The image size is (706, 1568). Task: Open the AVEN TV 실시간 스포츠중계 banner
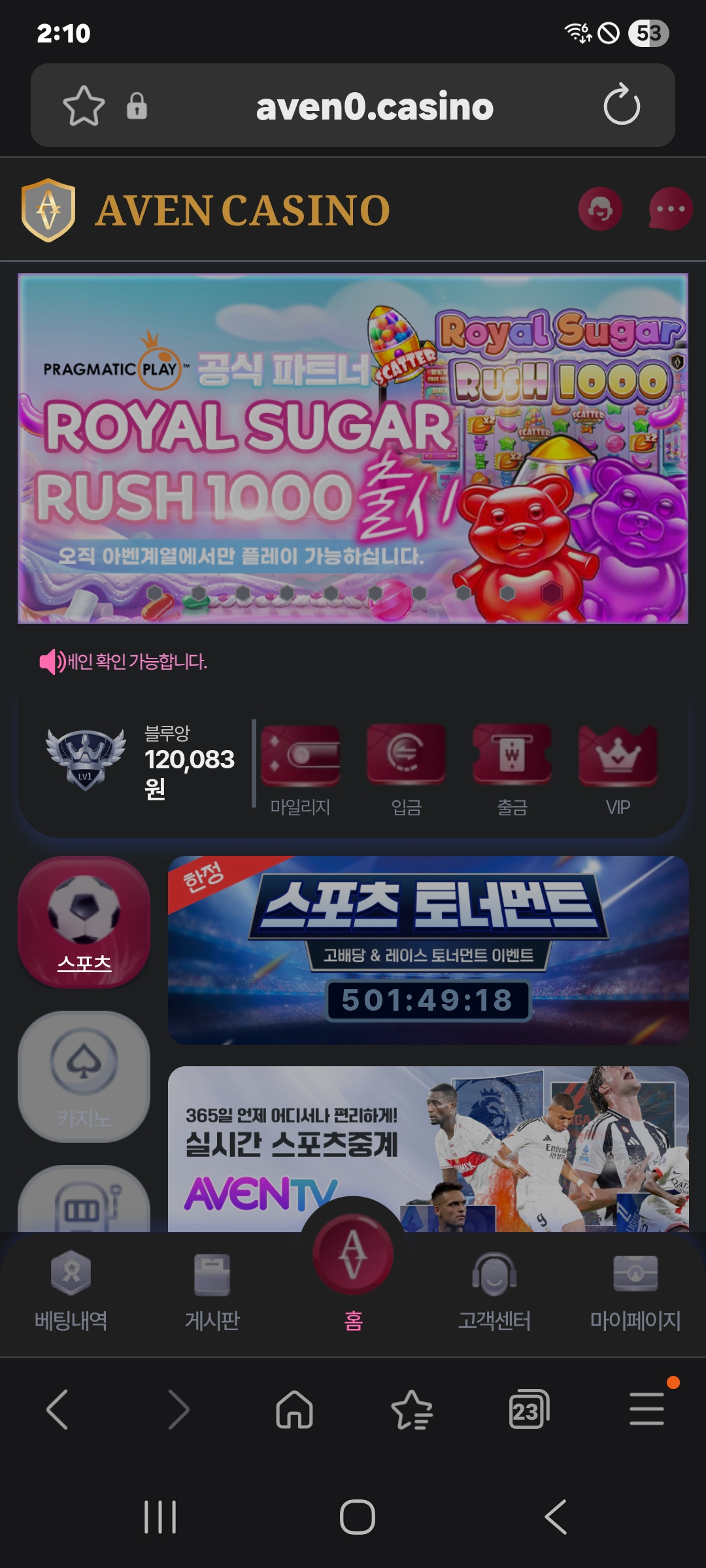pyautogui.click(x=428, y=1149)
